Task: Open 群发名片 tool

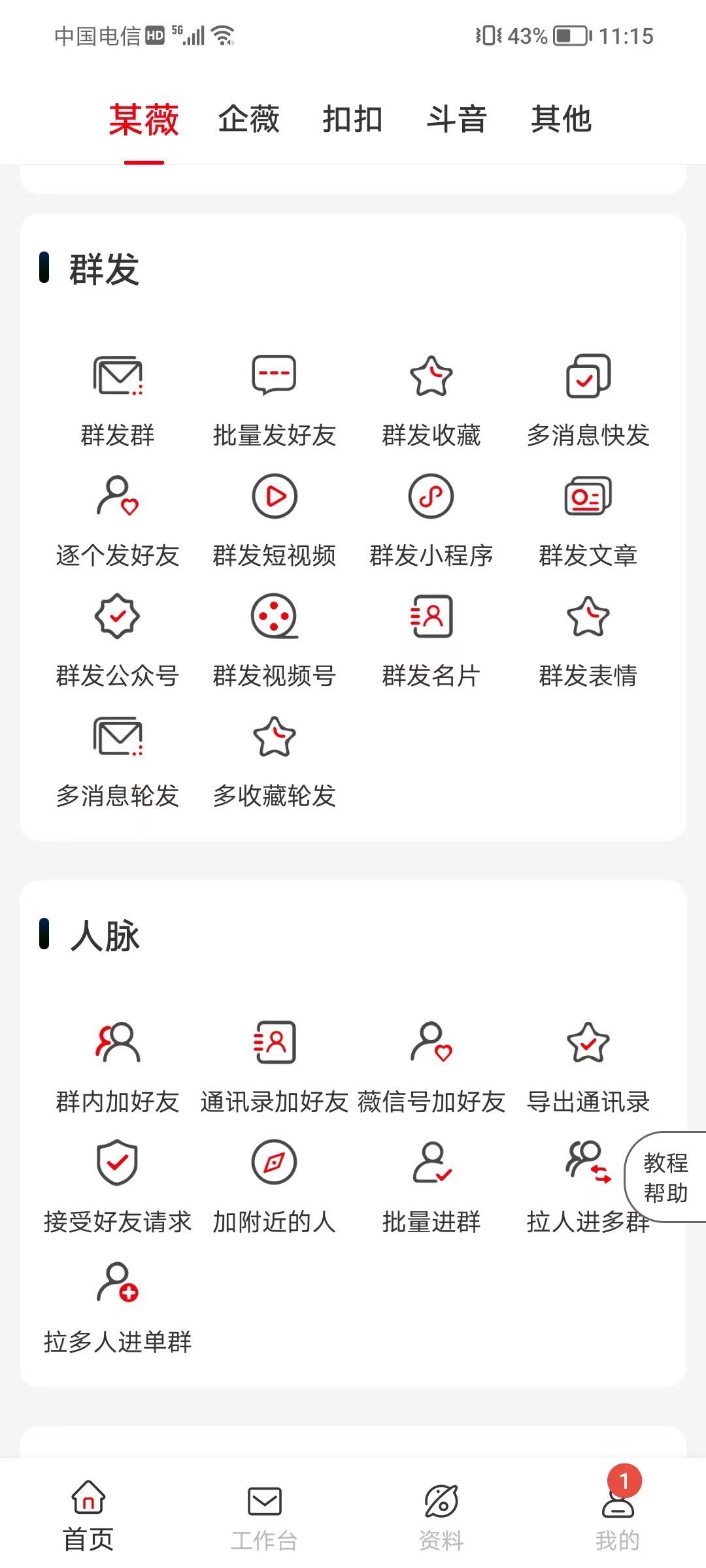Action: pyautogui.click(x=431, y=640)
